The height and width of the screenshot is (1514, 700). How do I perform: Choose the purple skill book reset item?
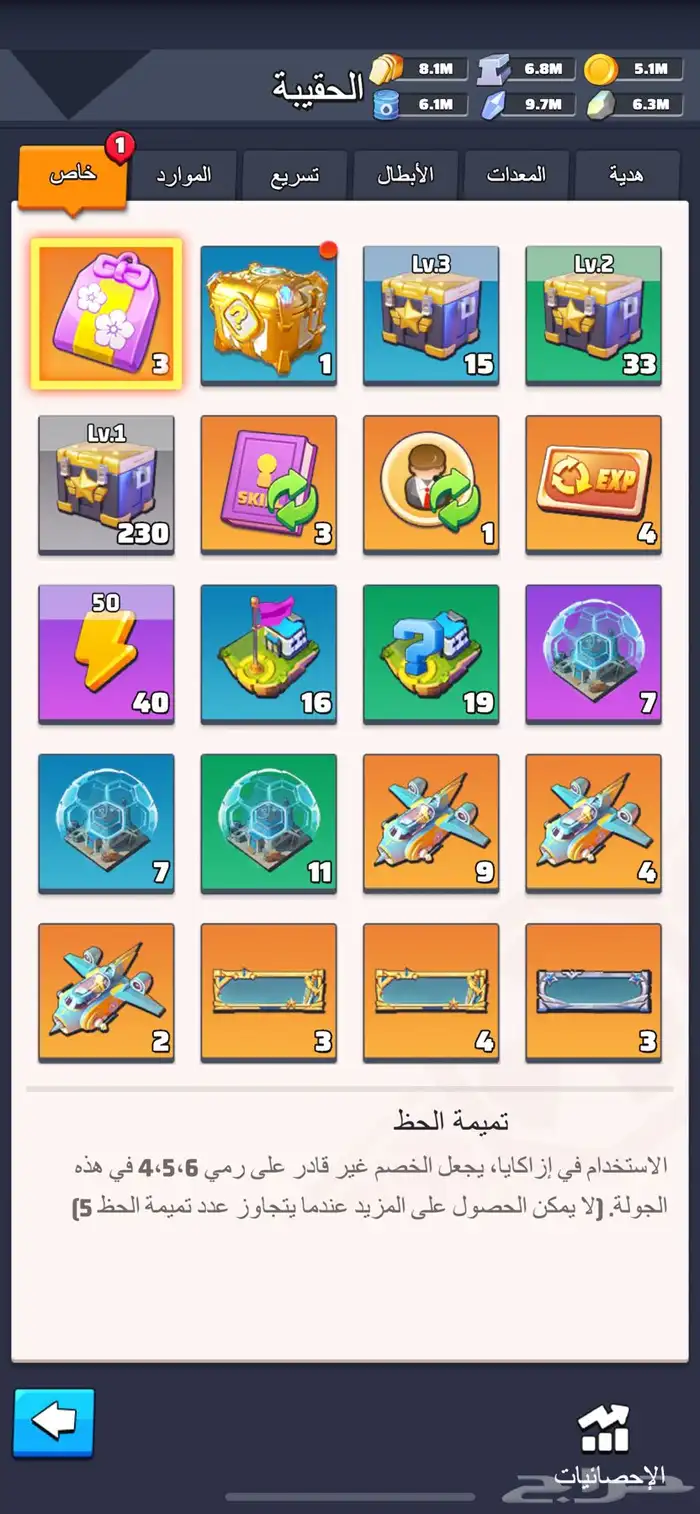pyautogui.click(x=268, y=484)
